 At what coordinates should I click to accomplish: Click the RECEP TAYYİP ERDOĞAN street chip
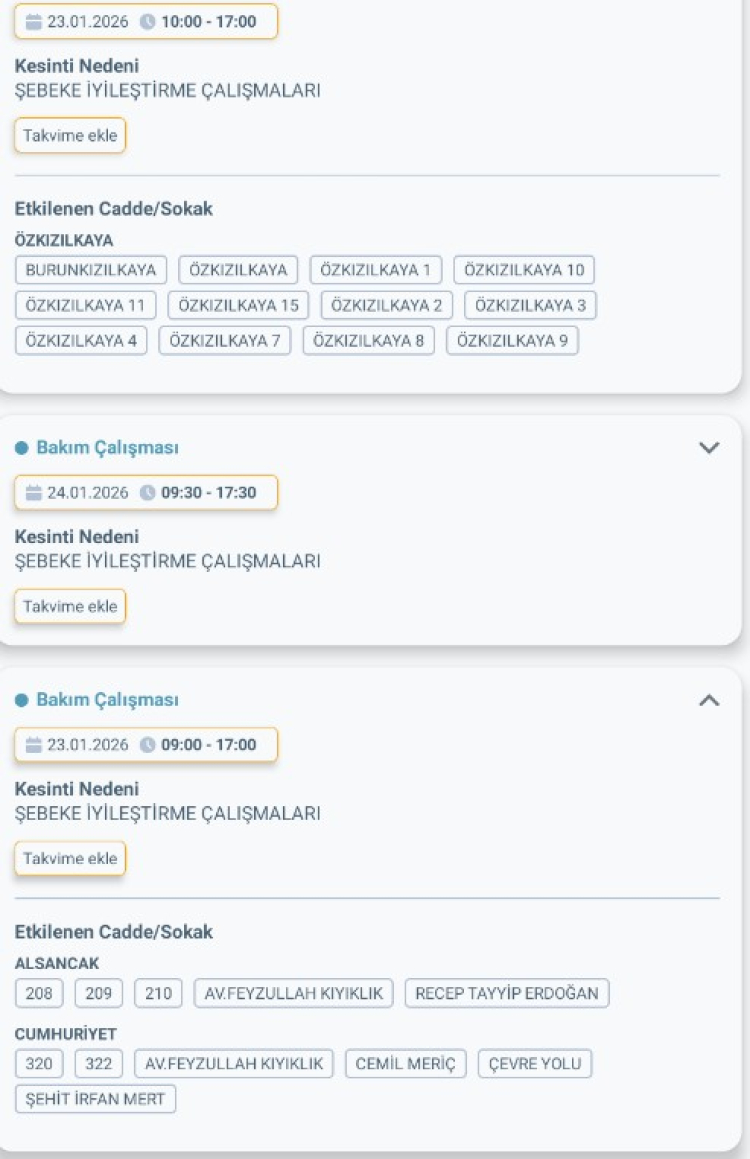pyautogui.click(x=507, y=993)
